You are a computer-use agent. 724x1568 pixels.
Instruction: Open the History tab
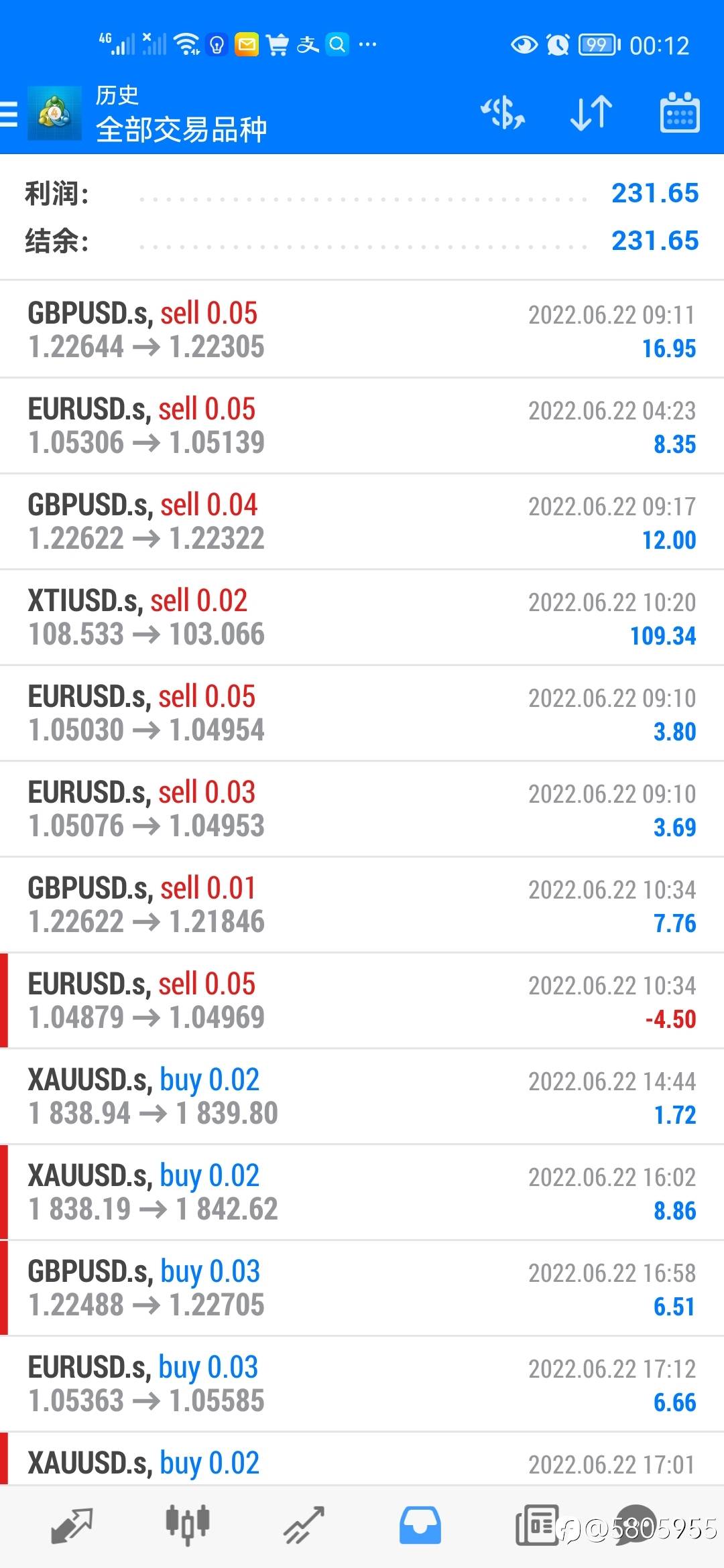(x=420, y=1526)
